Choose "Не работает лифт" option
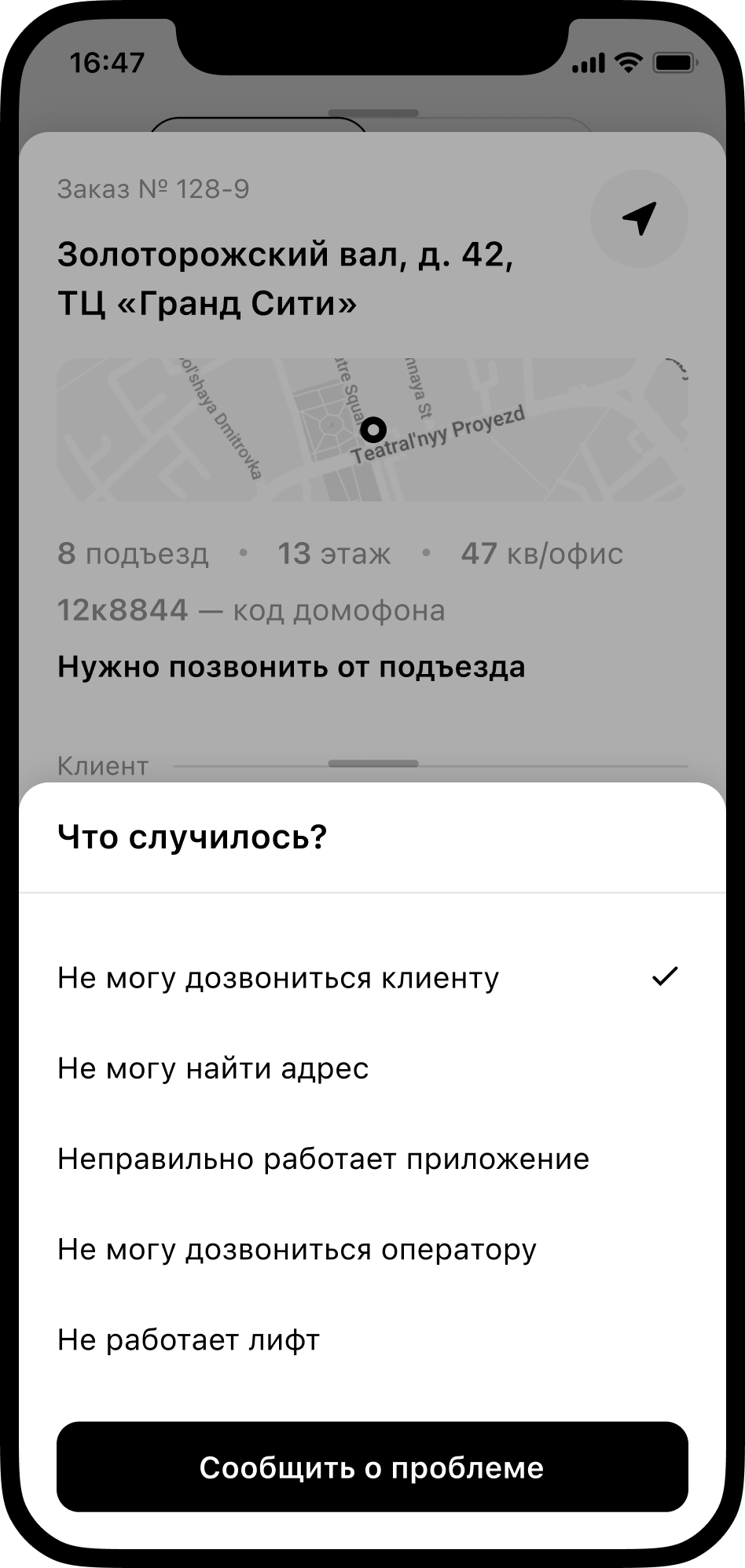Viewport: 745px width, 1568px height. 189,1339
